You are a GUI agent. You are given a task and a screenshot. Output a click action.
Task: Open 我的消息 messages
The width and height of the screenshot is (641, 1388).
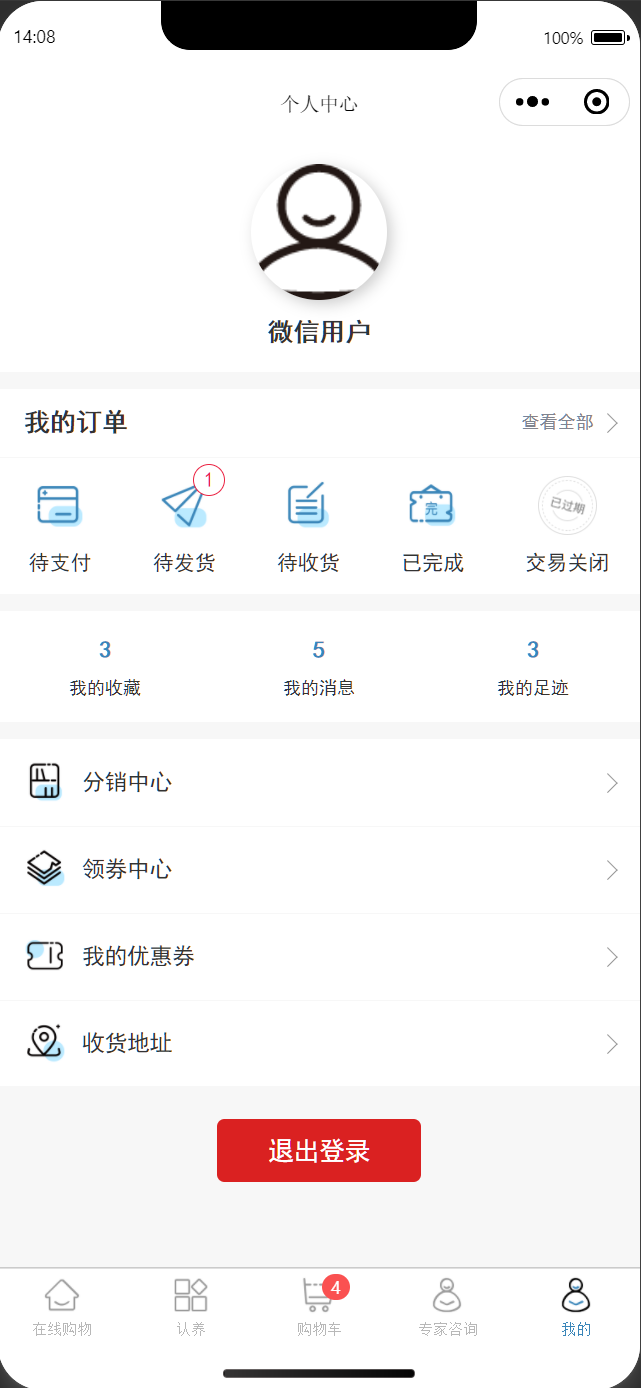click(x=319, y=668)
